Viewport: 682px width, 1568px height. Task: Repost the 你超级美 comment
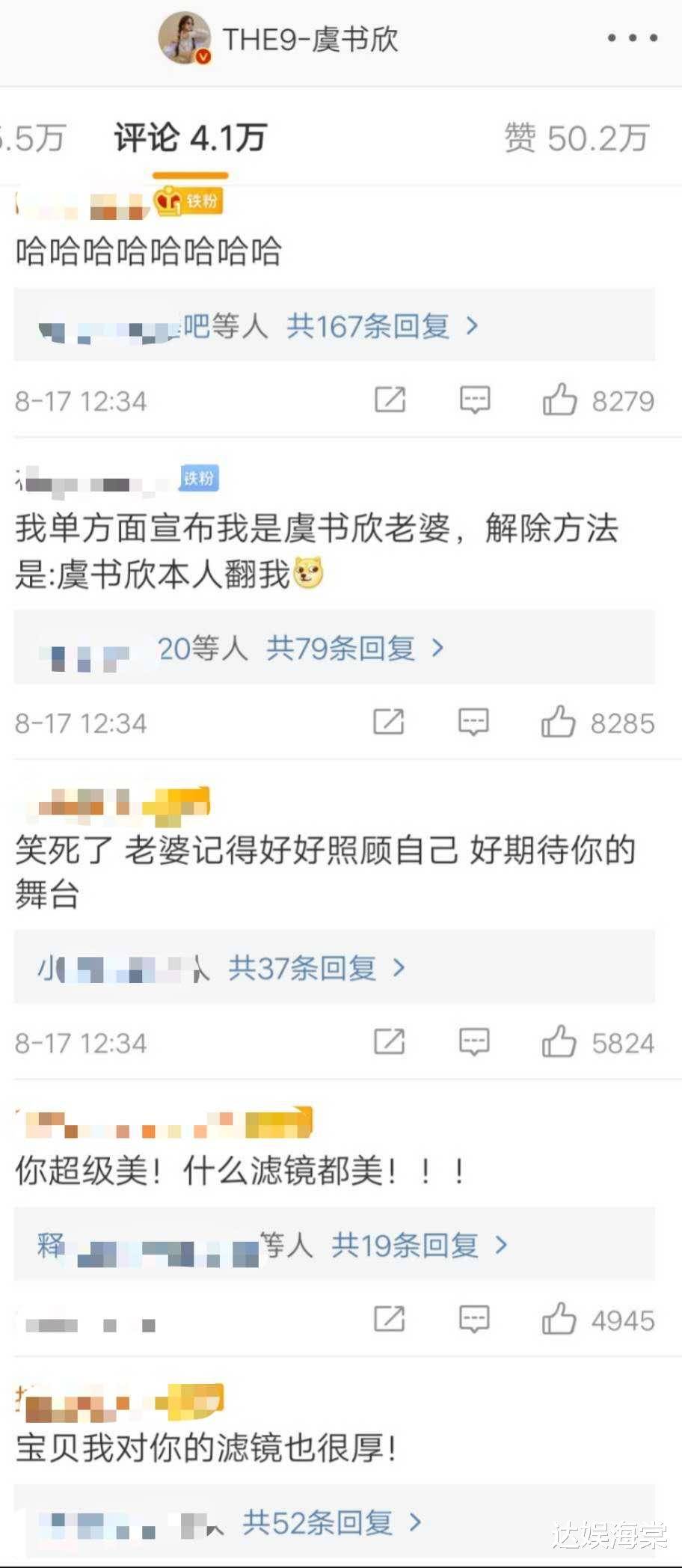click(x=389, y=1320)
